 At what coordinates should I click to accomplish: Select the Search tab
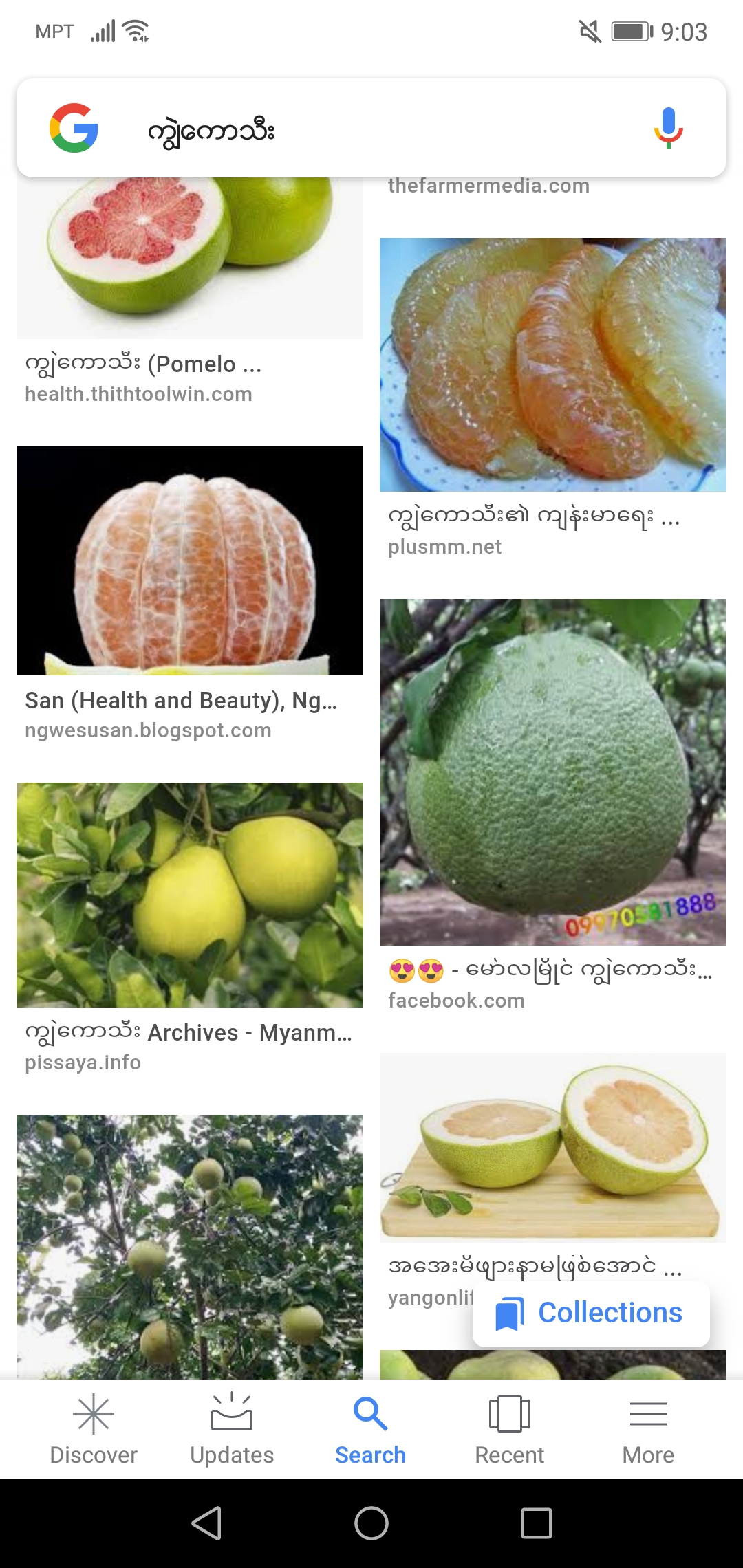click(x=370, y=1428)
